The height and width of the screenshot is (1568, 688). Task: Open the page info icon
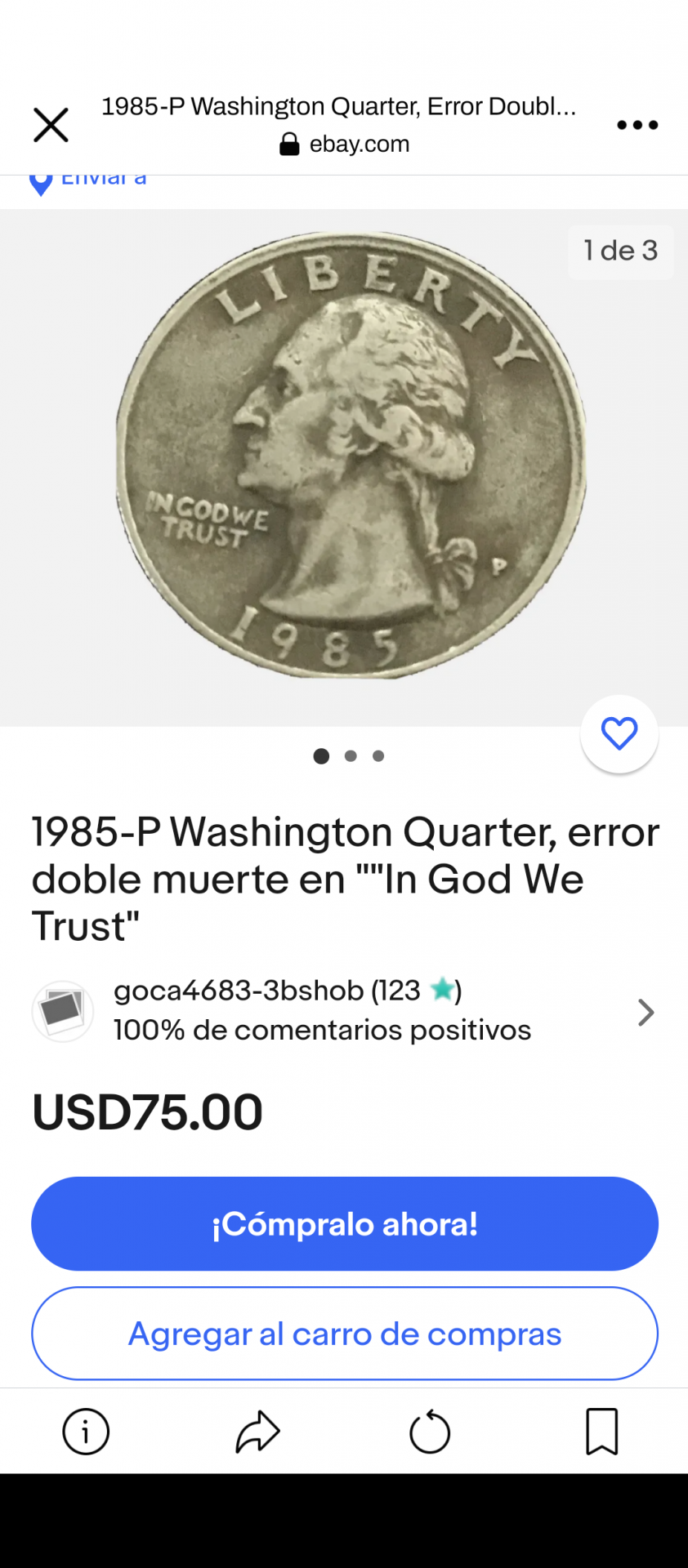tap(86, 1432)
